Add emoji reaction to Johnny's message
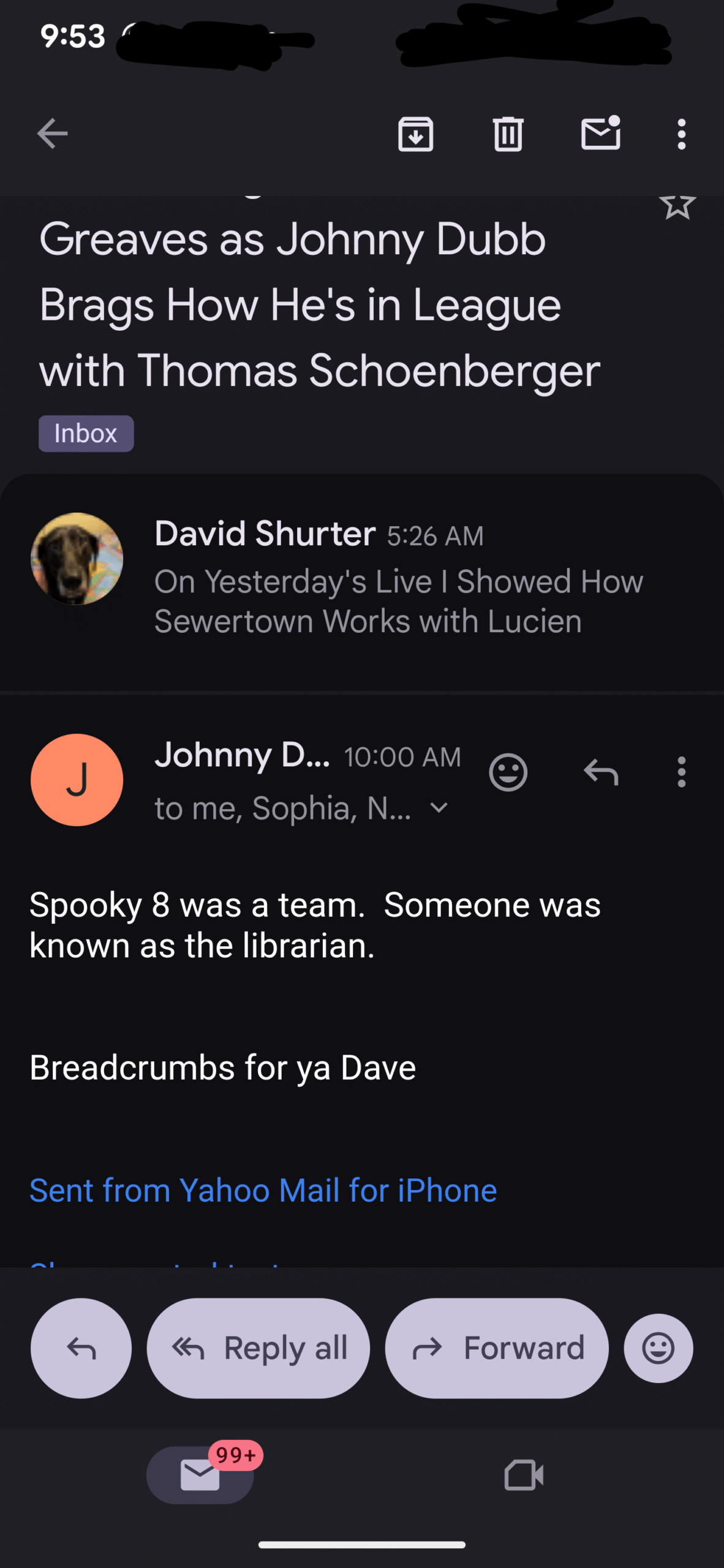 coord(508,772)
